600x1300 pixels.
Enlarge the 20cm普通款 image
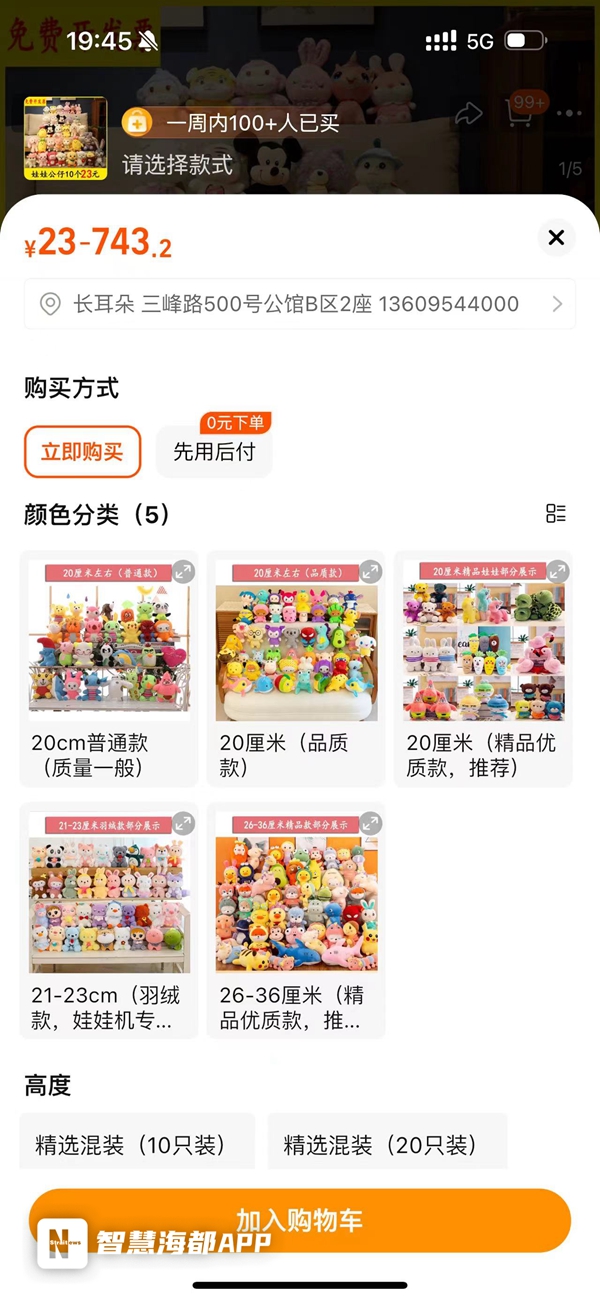click(183, 572)
